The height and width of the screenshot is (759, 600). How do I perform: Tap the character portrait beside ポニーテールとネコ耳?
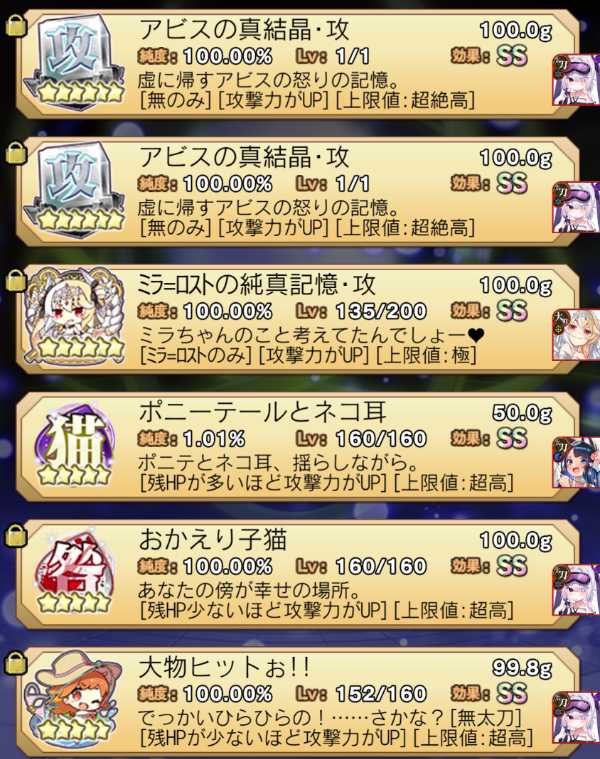coord(576,462)
